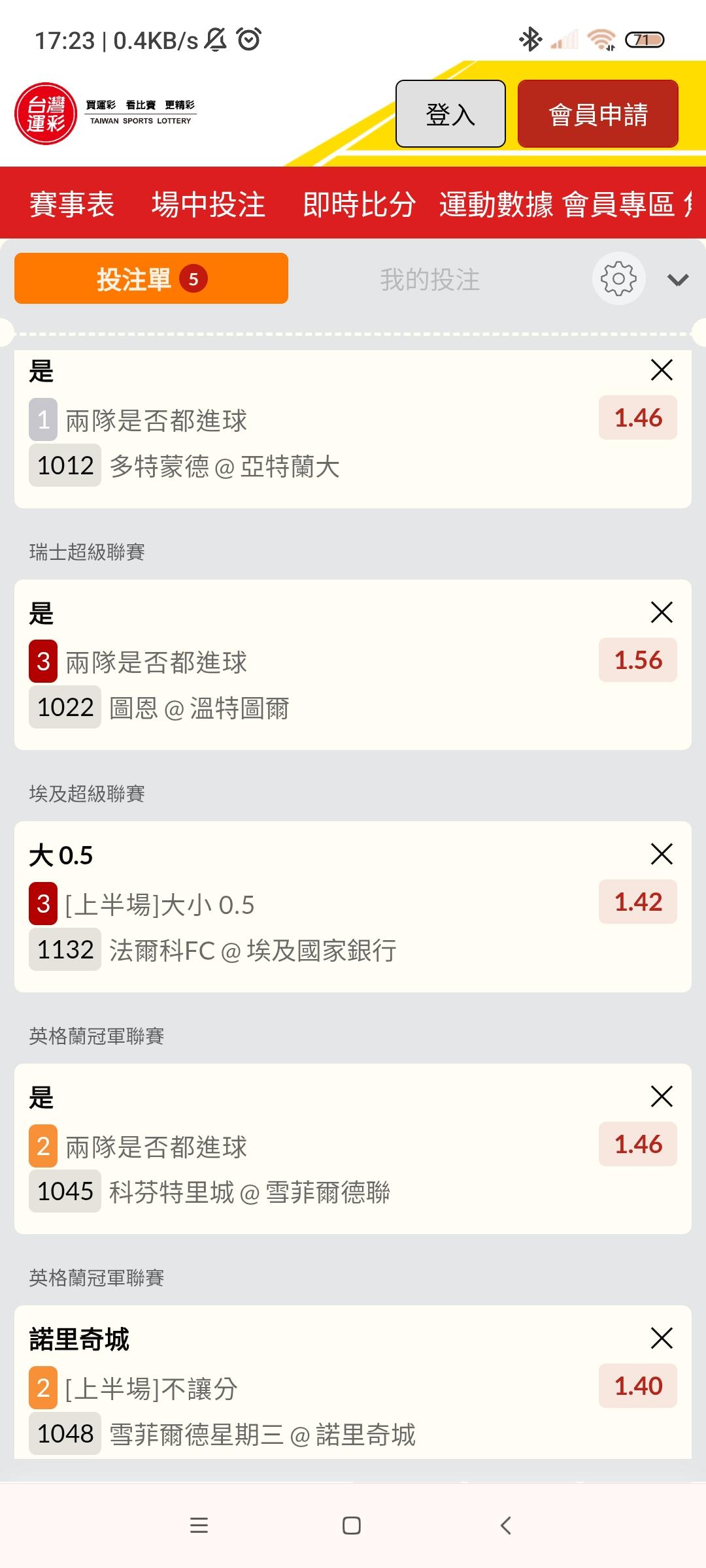
Task: Delete the 法爾科FC @ 埃及國家銀行 bet
Action: pos(662,854)
